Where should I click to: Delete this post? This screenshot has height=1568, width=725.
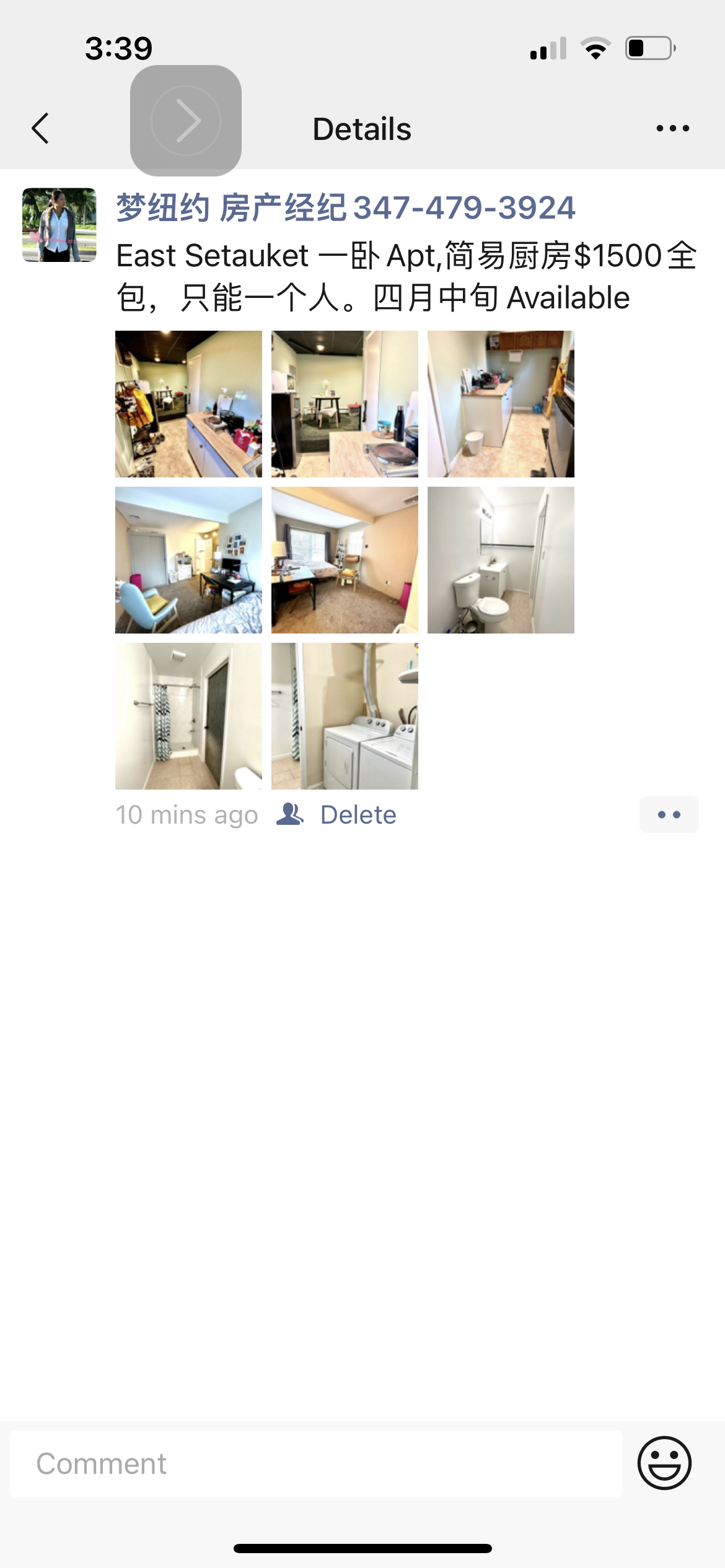(358, 815)
